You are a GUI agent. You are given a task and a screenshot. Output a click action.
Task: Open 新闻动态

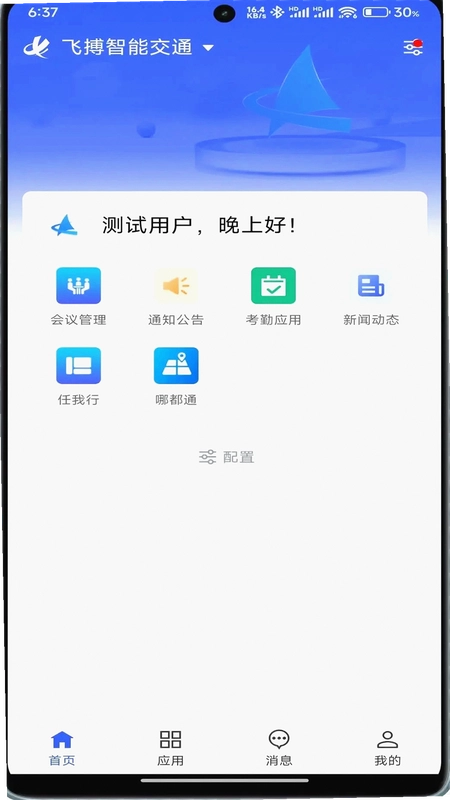[371, 296]
